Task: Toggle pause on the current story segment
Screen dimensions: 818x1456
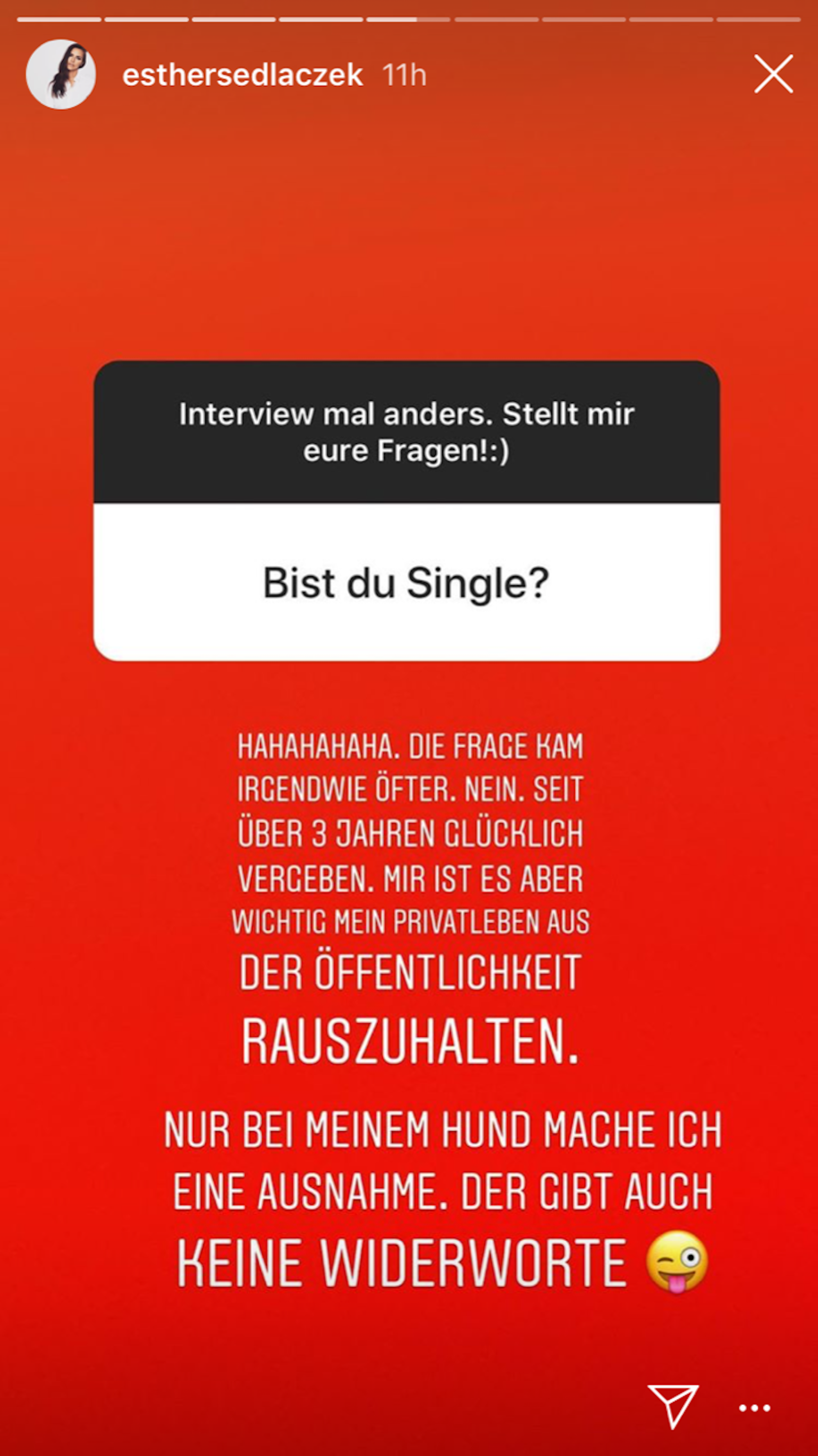Action: 409,728
